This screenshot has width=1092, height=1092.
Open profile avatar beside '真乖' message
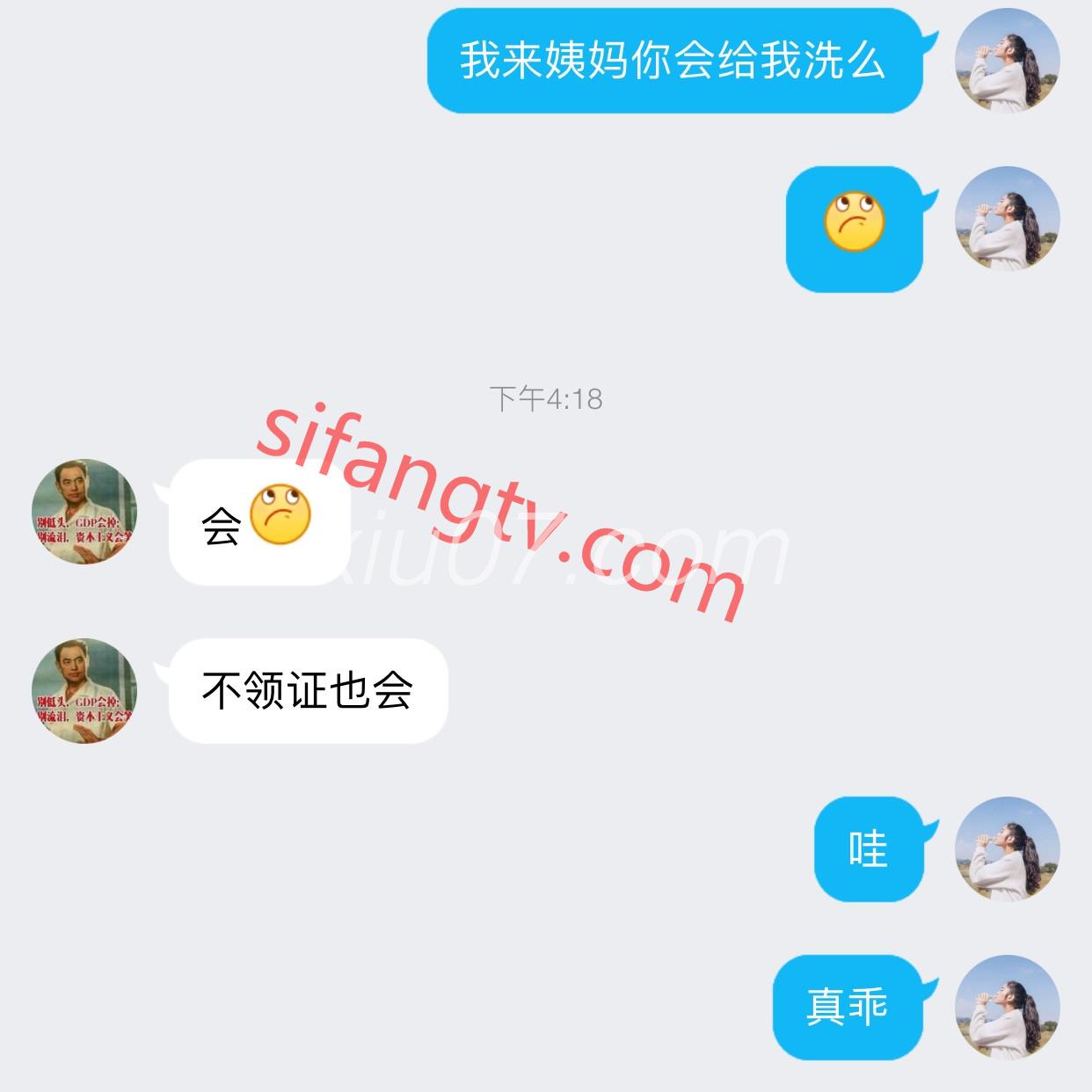(1007, 1008)
